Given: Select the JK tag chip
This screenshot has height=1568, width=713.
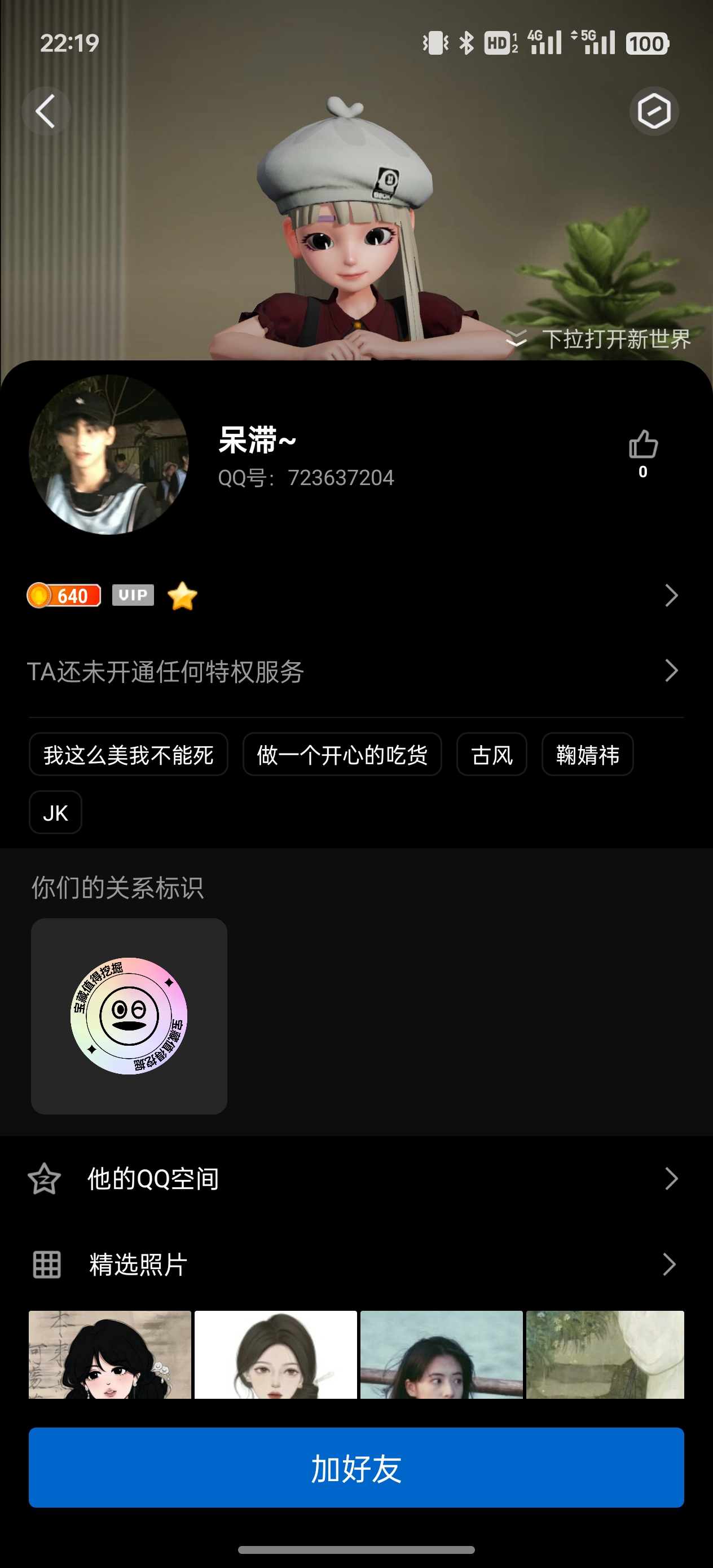Looking at the screenshot, I should (x=55, y=813).
